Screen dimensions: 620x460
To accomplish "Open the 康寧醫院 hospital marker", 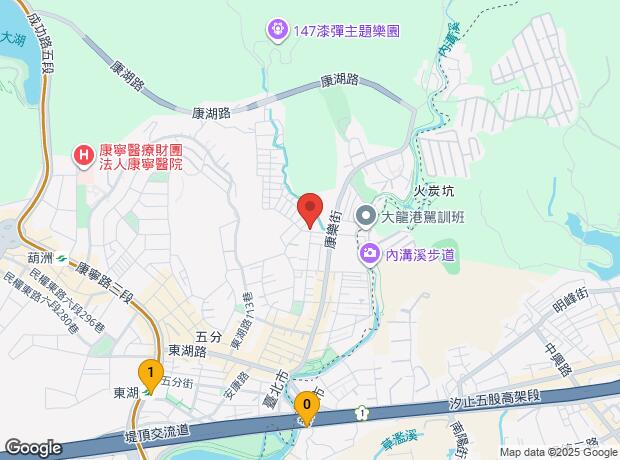I will coord(83,157).
